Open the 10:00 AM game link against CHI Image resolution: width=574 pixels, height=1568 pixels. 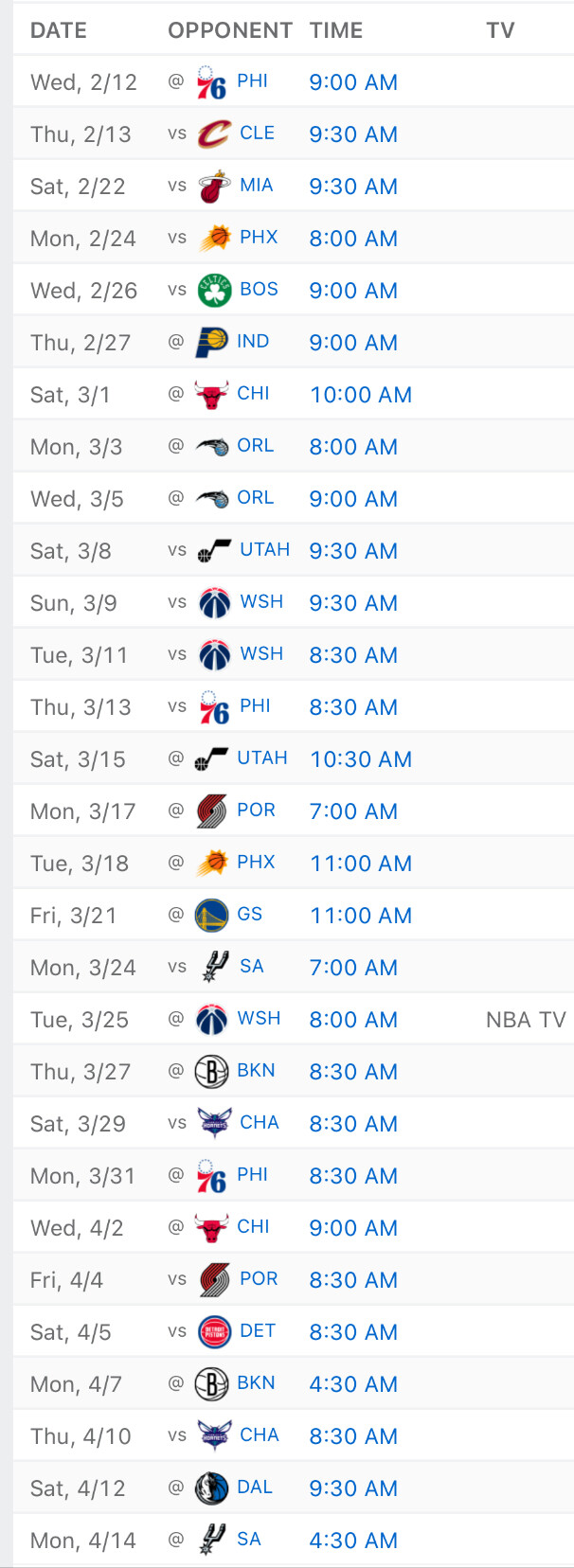(x=361, y=395)
